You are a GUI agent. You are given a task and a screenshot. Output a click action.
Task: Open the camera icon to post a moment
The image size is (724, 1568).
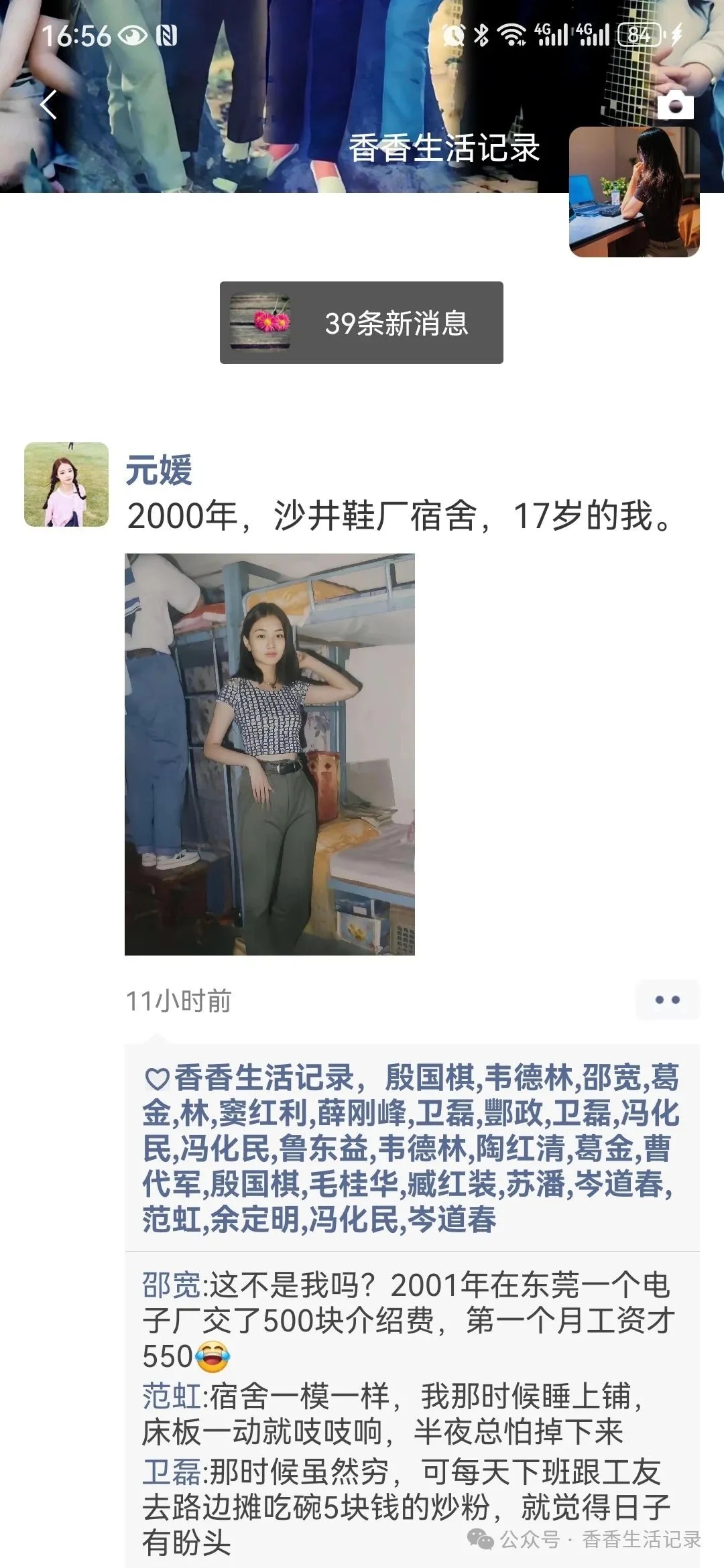tap(675, 105)
